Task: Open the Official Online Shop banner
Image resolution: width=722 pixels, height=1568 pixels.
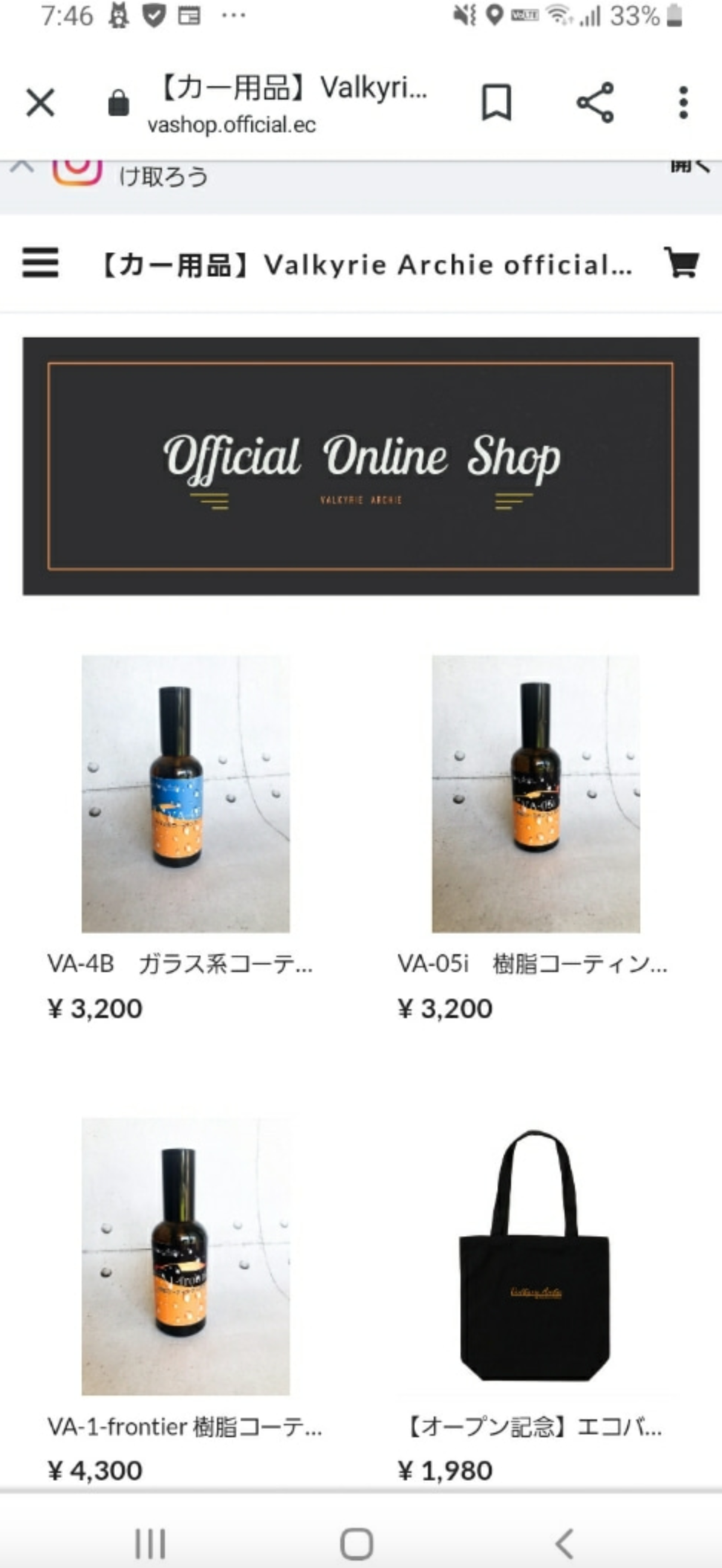Action: [360, 466]
